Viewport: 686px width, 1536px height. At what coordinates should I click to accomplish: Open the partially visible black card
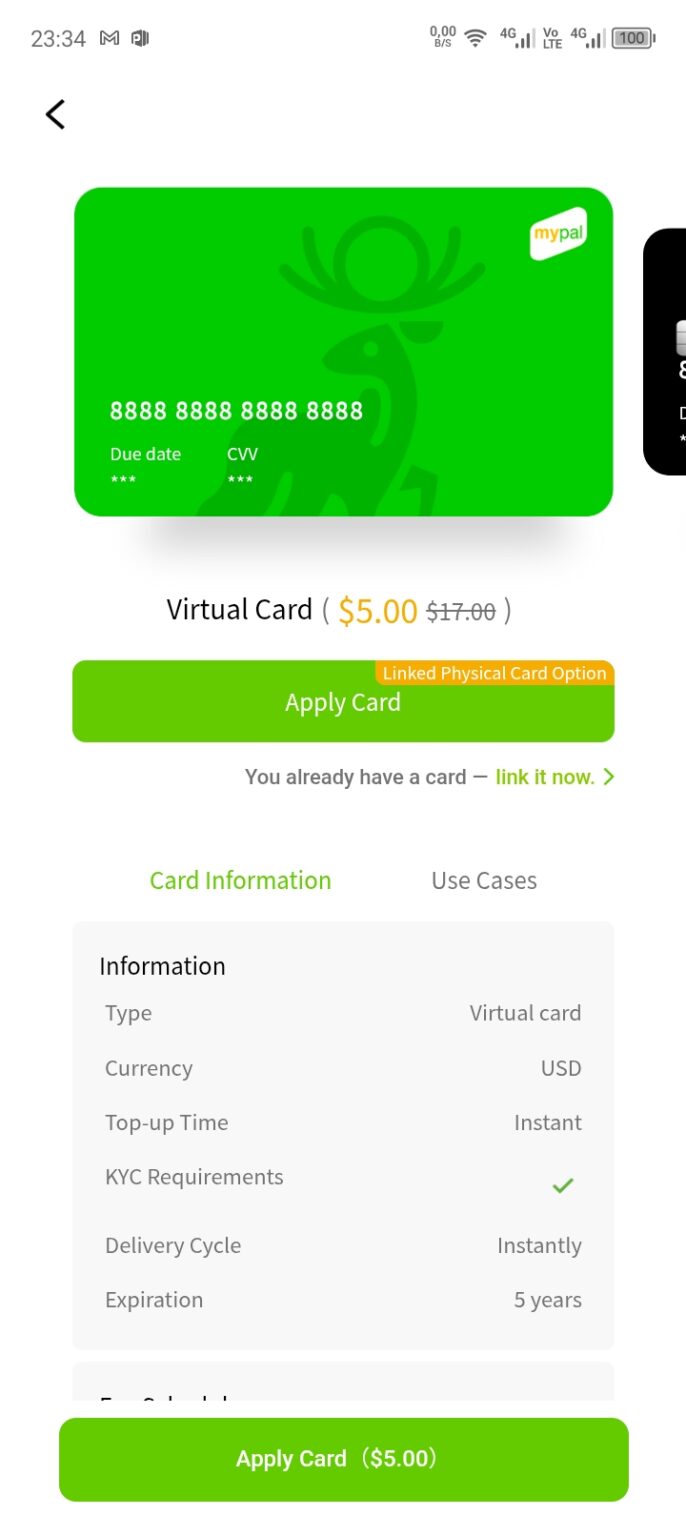coord(666,352)
